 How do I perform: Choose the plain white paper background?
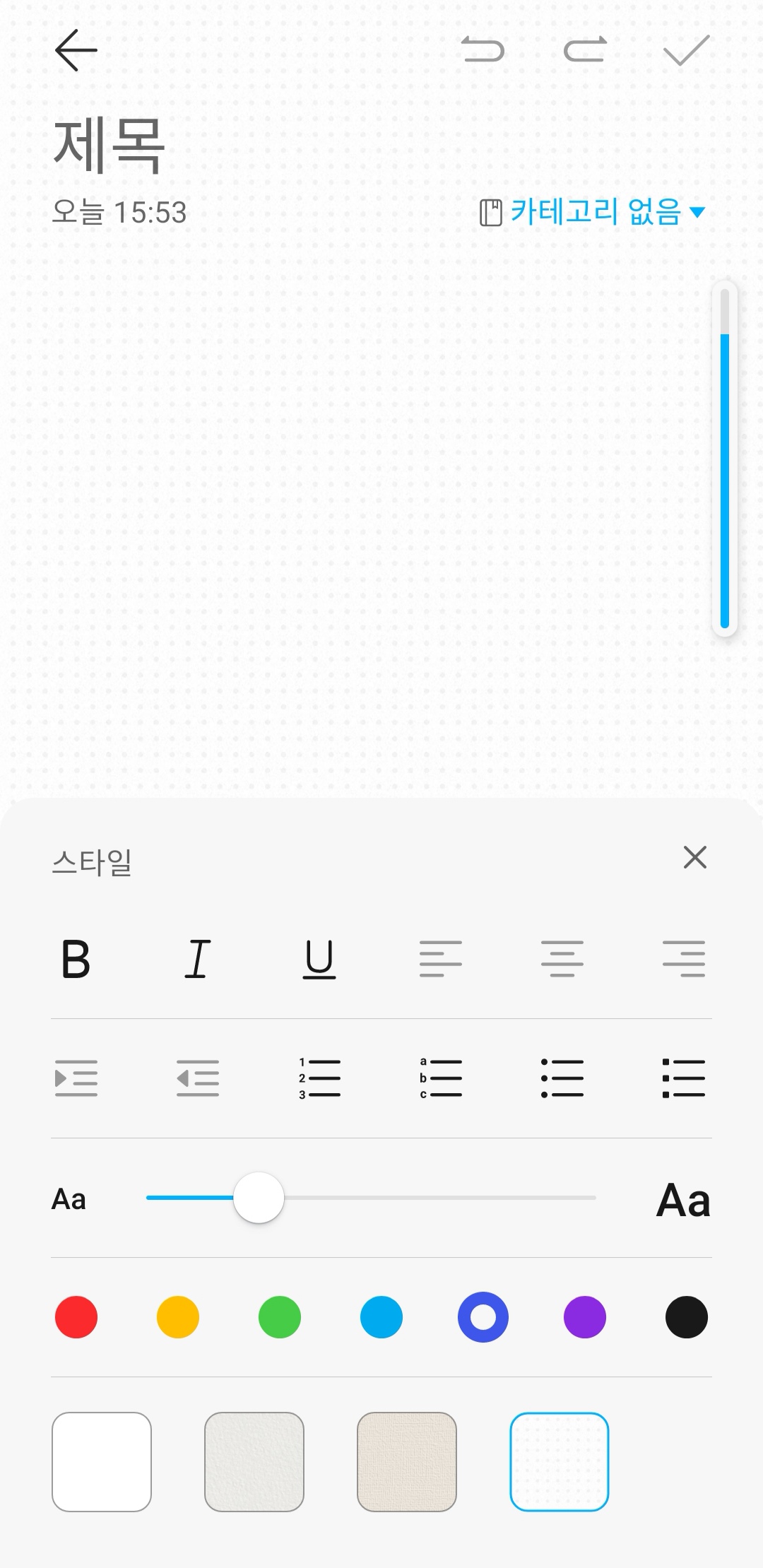[102, 1461]
